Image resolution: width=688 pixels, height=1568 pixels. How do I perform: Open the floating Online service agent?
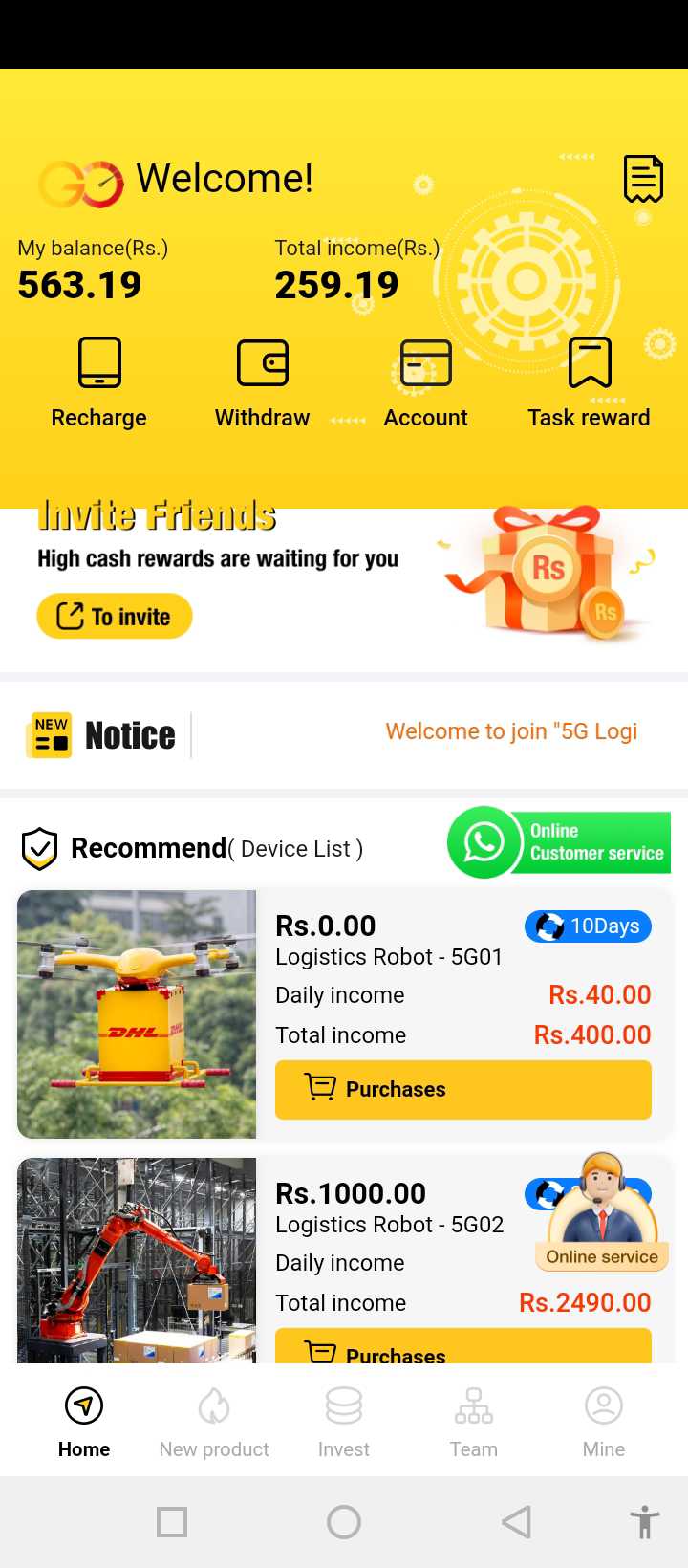602,1212
